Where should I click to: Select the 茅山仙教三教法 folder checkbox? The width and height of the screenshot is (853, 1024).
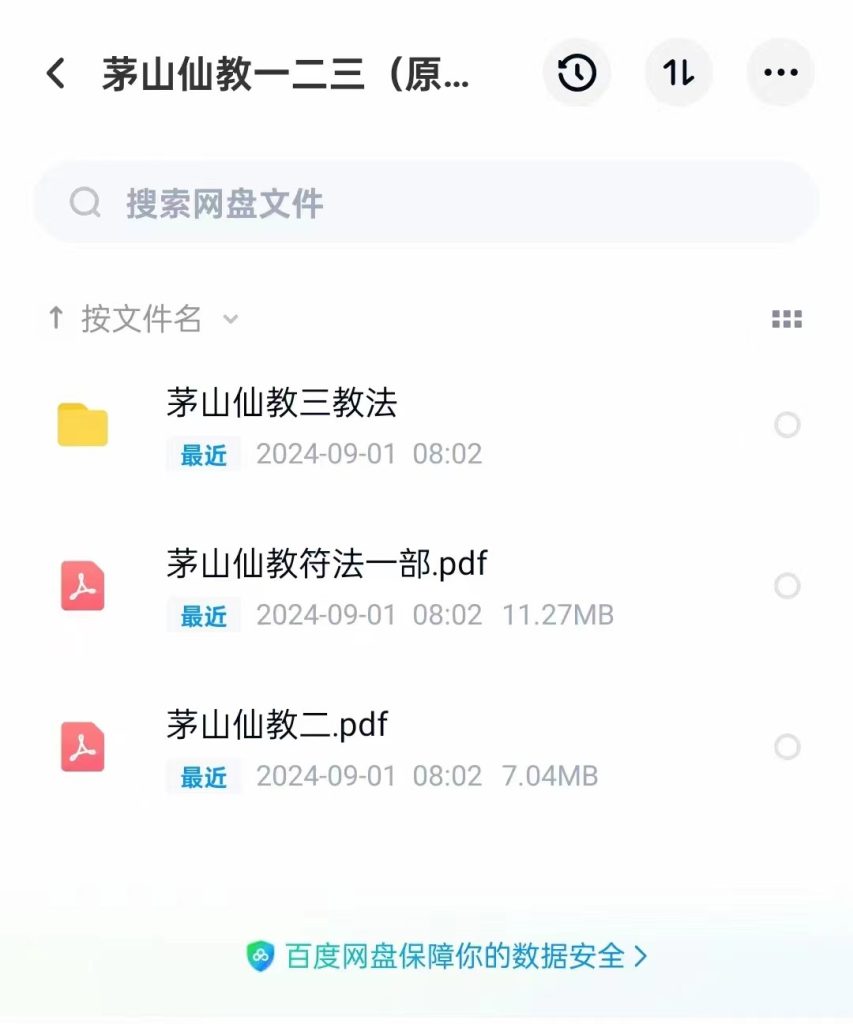[787, 424]
